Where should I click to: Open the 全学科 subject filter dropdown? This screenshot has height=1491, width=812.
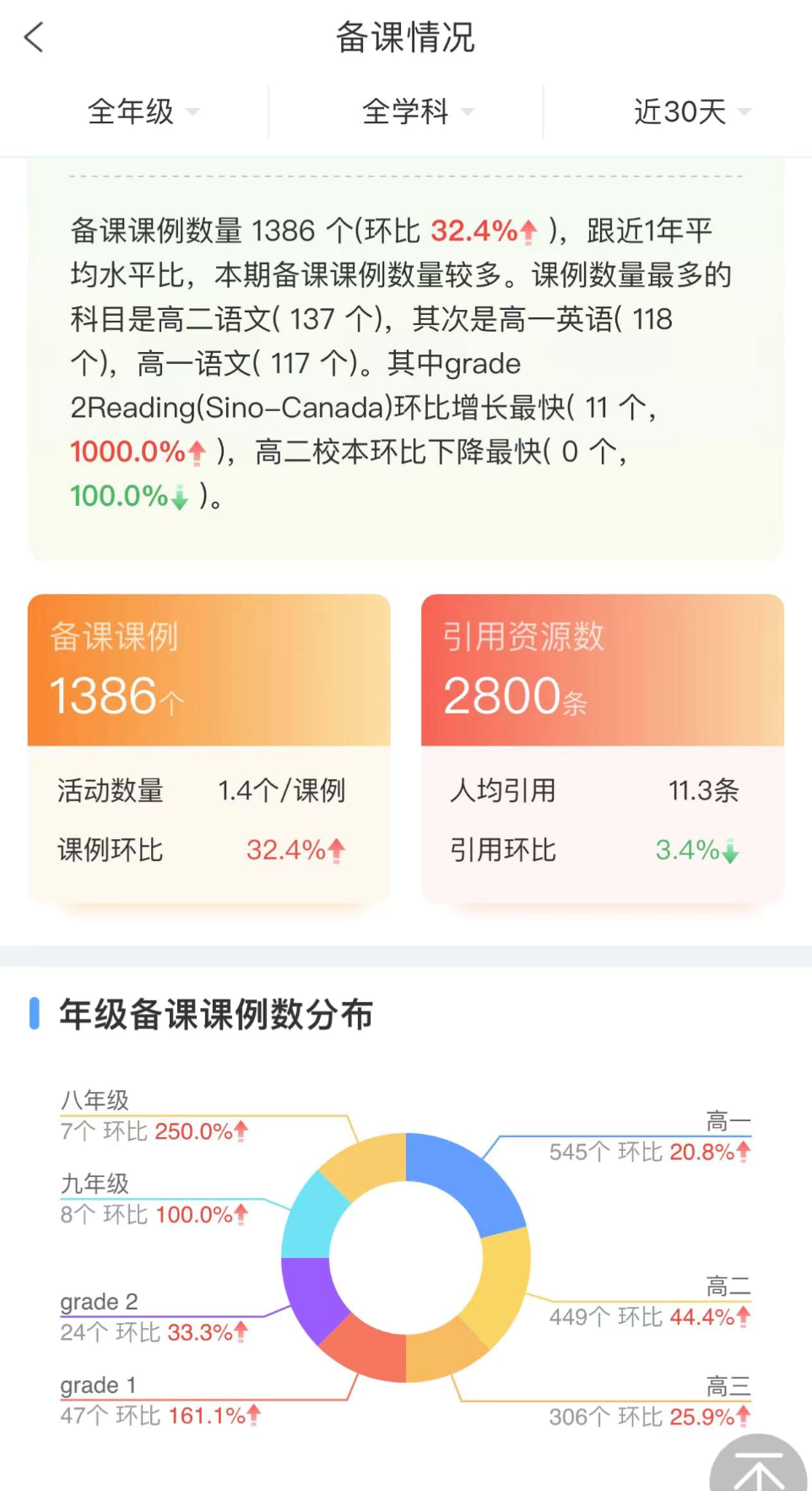point(417,111)
